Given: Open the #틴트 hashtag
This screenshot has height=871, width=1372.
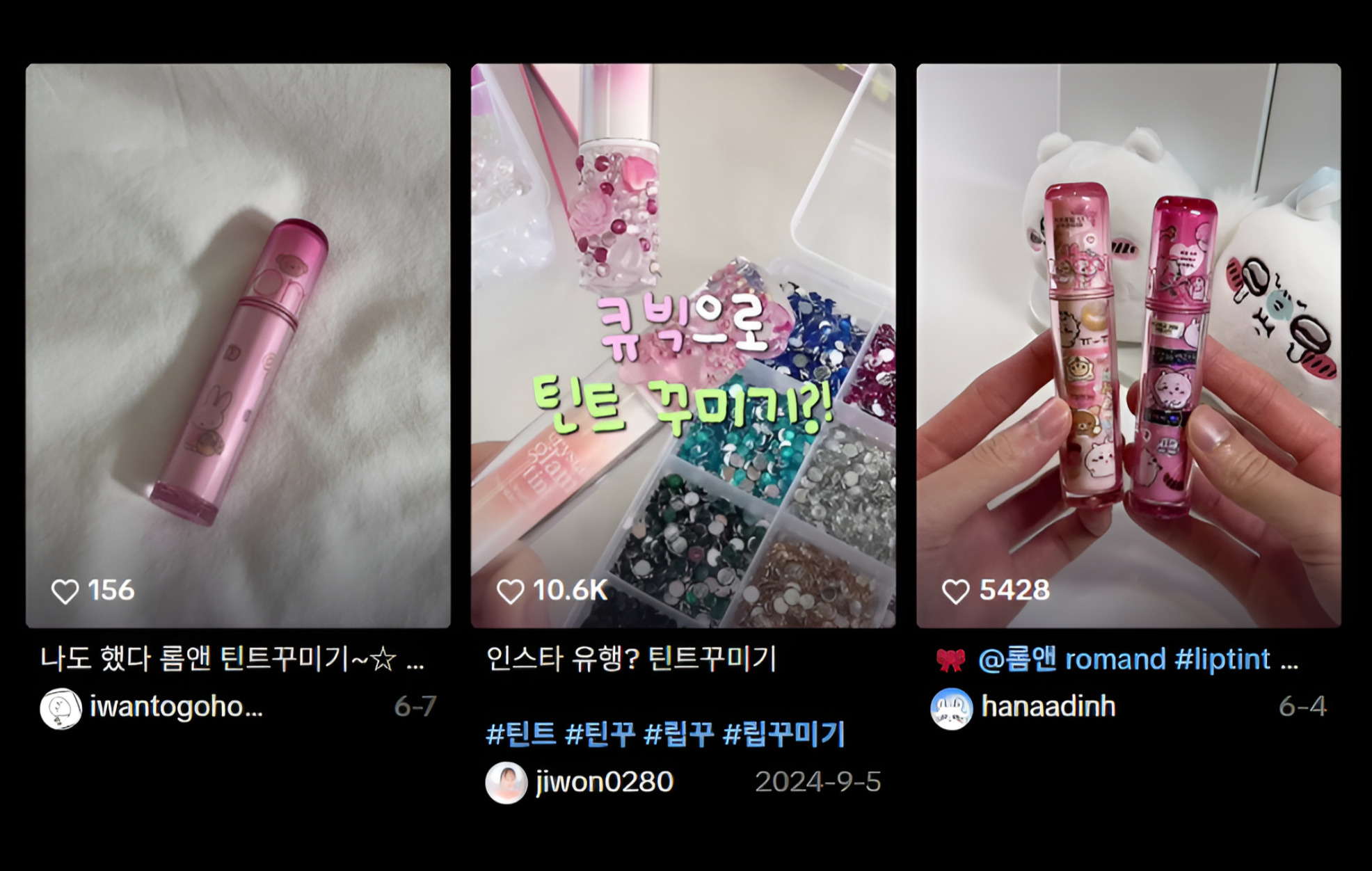Looking at the screenshot, I should tap(520, 735).
